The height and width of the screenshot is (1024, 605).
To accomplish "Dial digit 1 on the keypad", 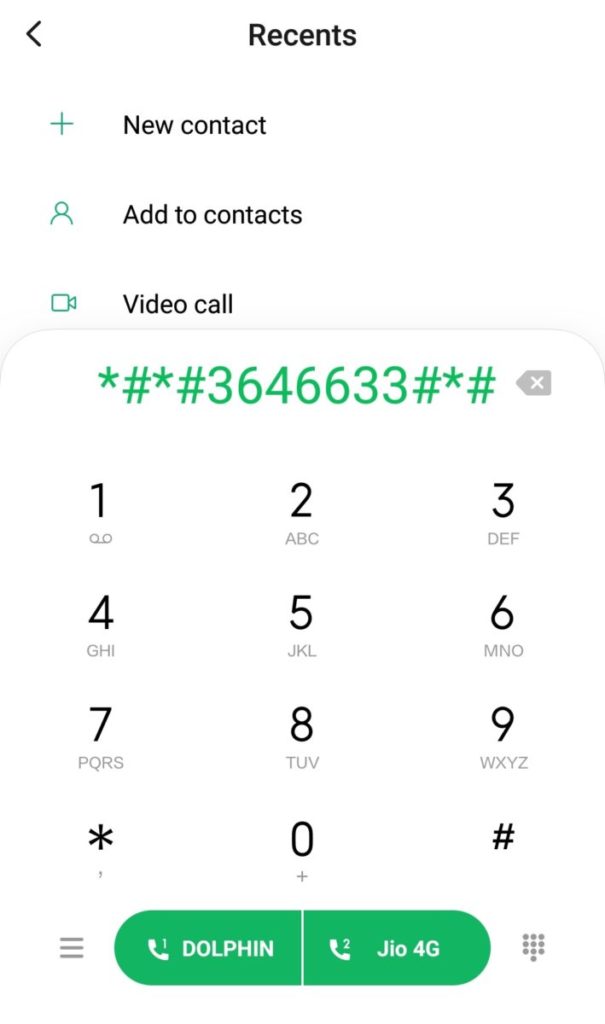I will (100, 509).
